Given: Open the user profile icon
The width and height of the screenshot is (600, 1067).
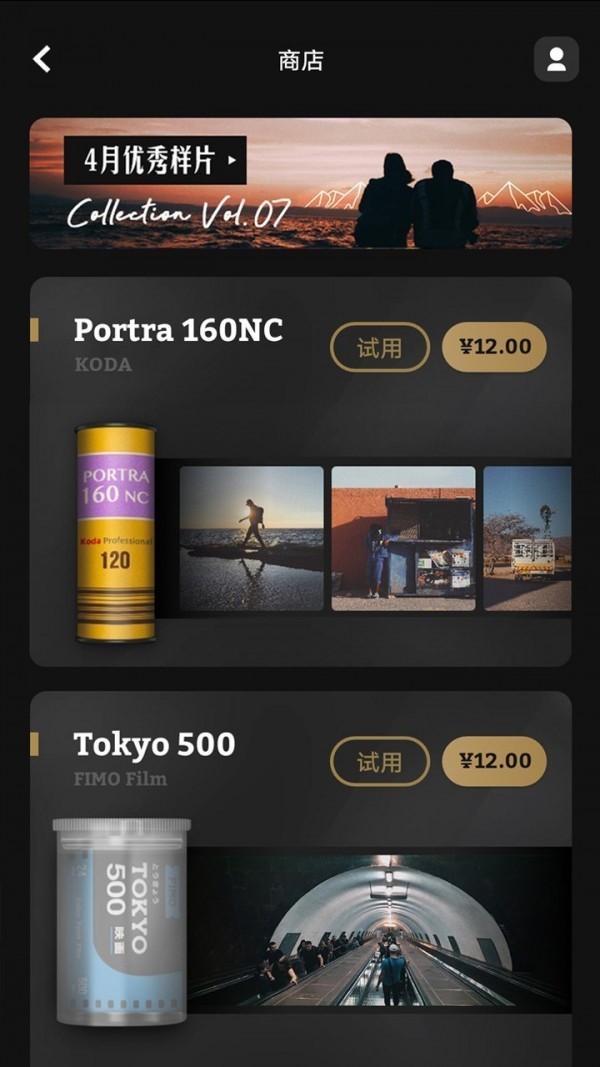Looking at the screenshot, I should (556, 59).
